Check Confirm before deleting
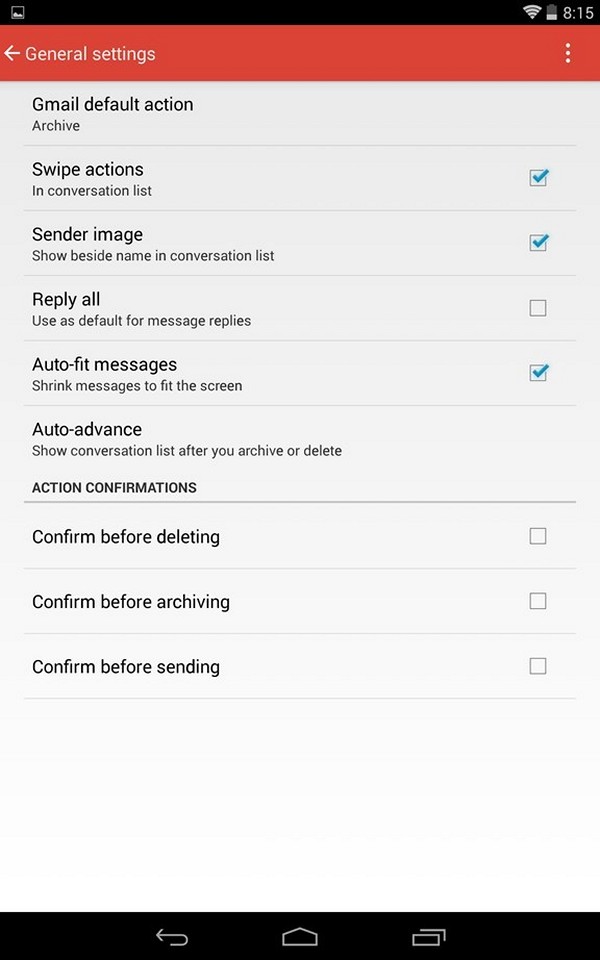600x960 pixels. 538,536
